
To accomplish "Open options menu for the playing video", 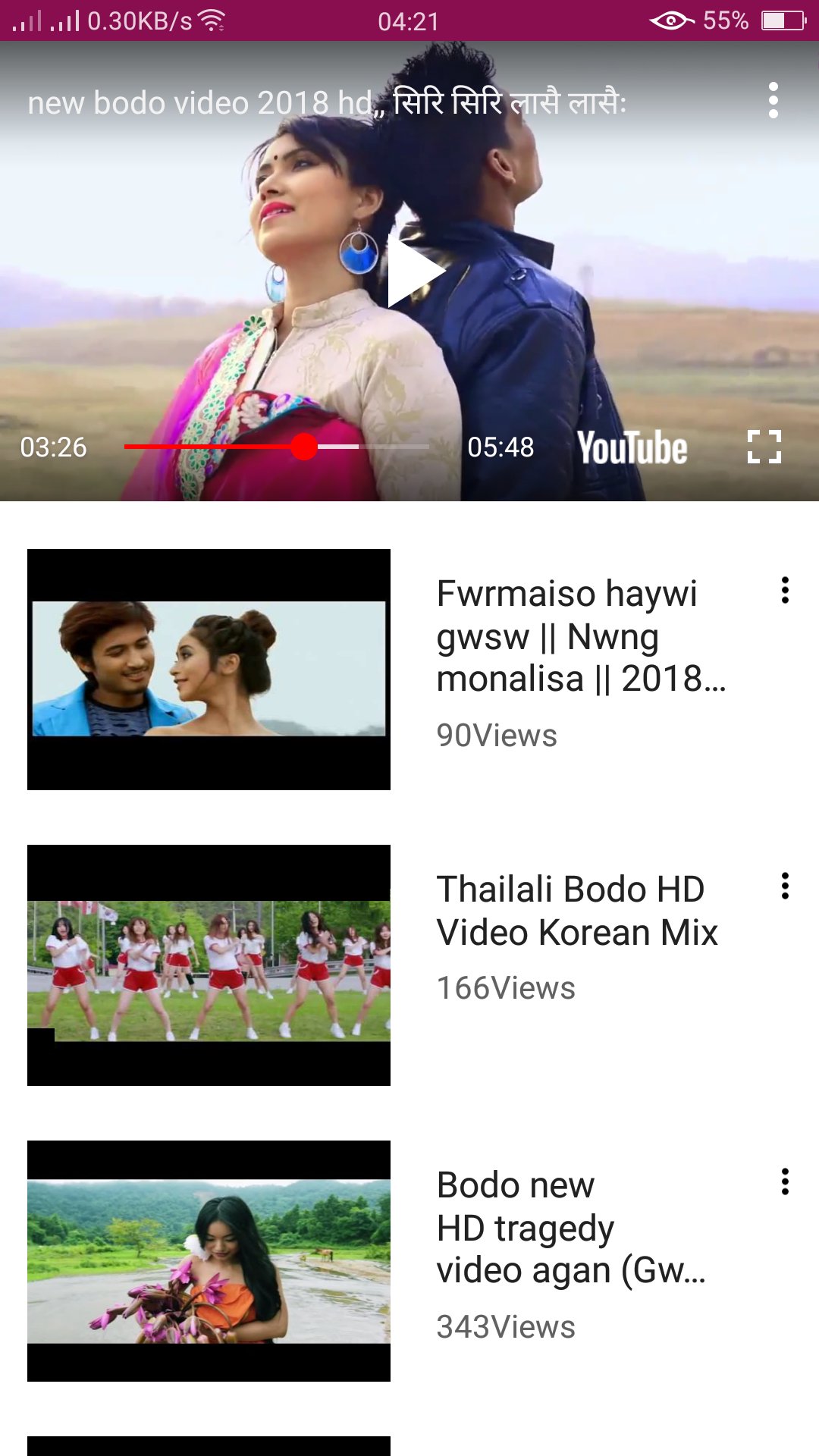I will click(773, 101).
